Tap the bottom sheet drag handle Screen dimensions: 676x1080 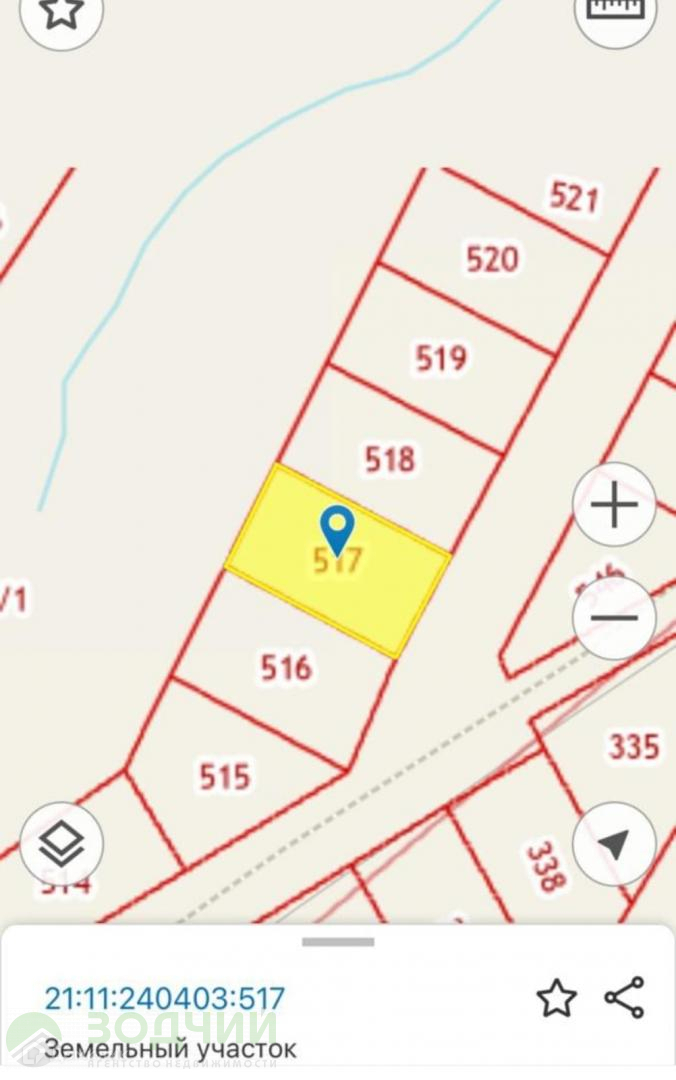click(x=338, y=942)
